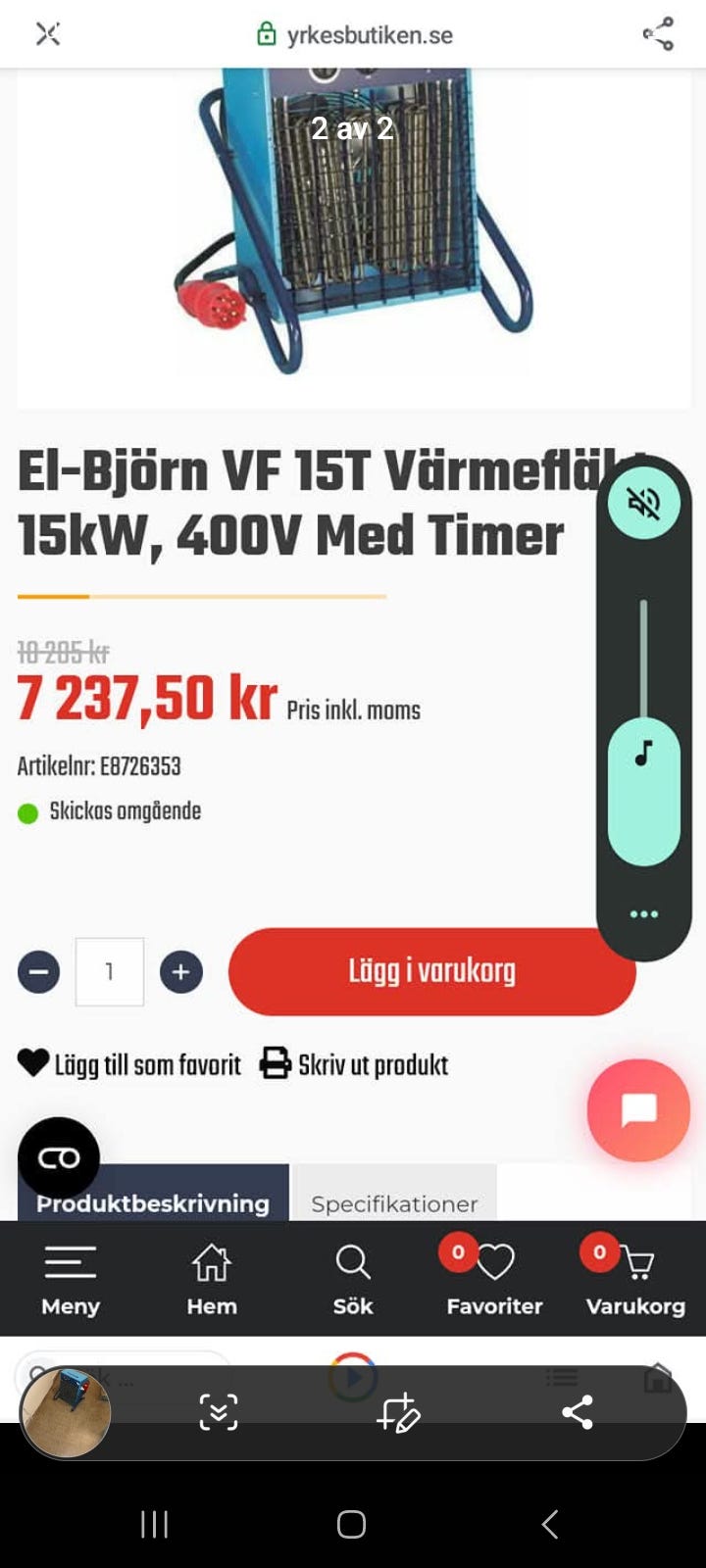View Favoriter in the bottom bar

[494, 1279]
